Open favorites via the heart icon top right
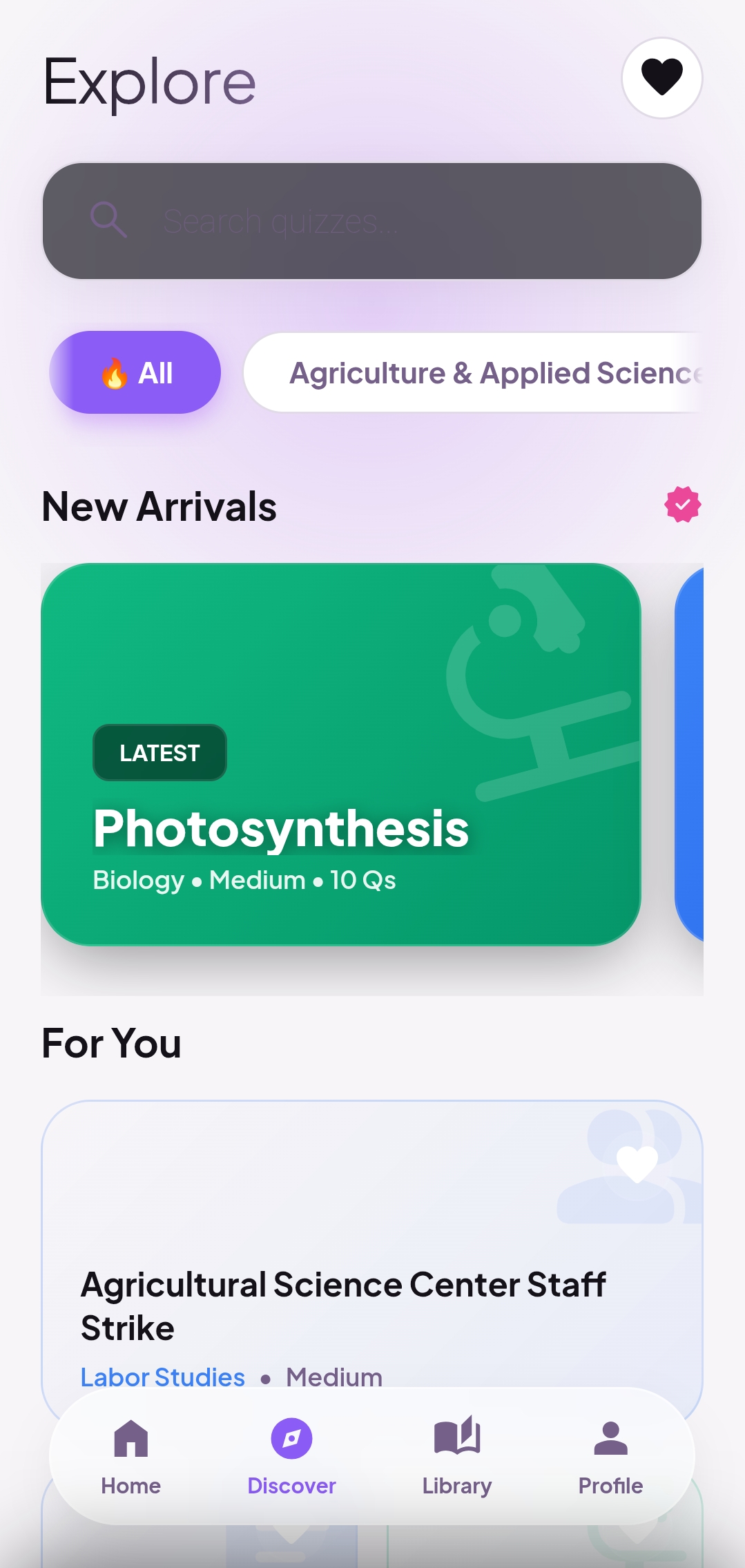 tap(661, 78)
